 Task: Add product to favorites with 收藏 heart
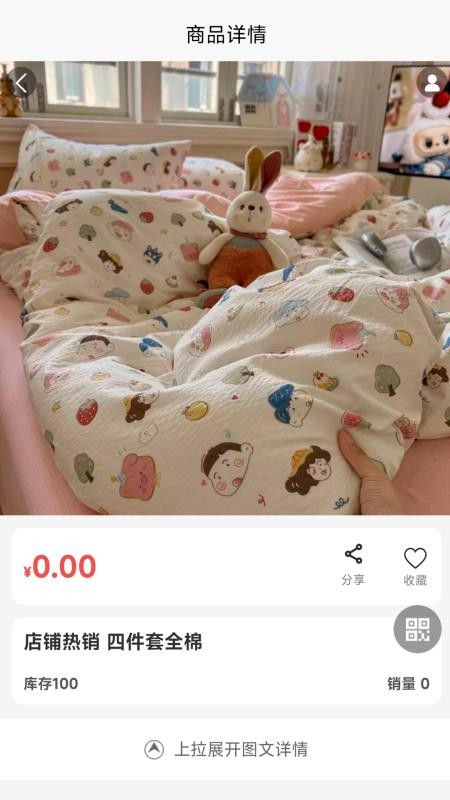[415, 566]
